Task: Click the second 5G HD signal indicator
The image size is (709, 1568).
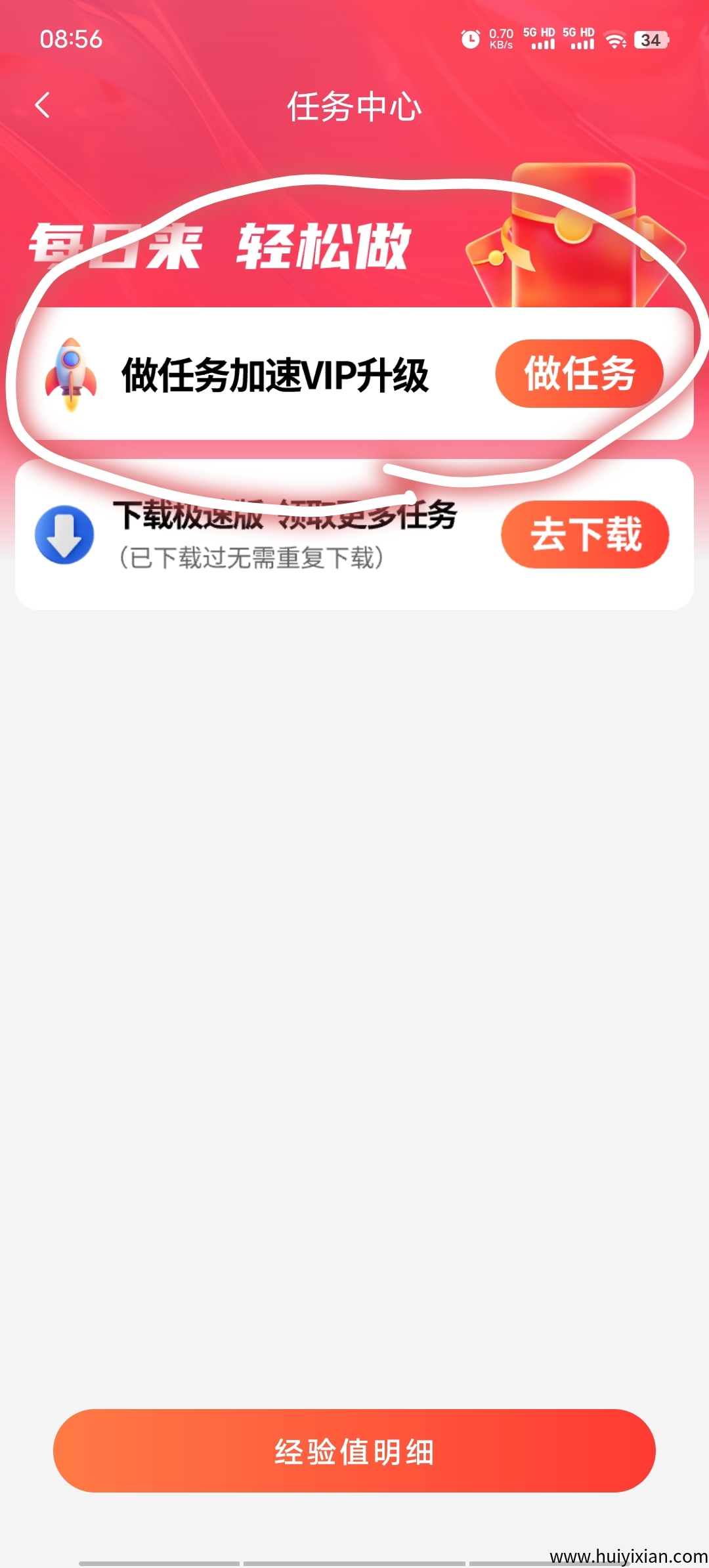Action: [x=579, y=39]
